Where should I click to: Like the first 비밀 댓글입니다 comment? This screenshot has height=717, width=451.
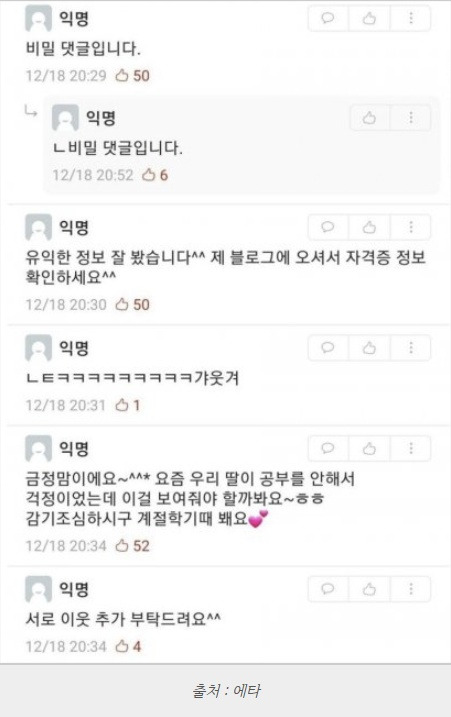[369, 18]
